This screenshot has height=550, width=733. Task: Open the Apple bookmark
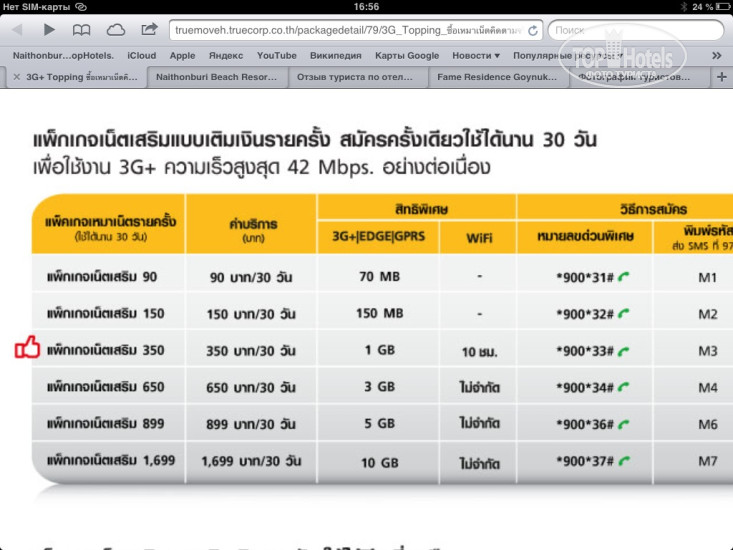tap(182, 56)
